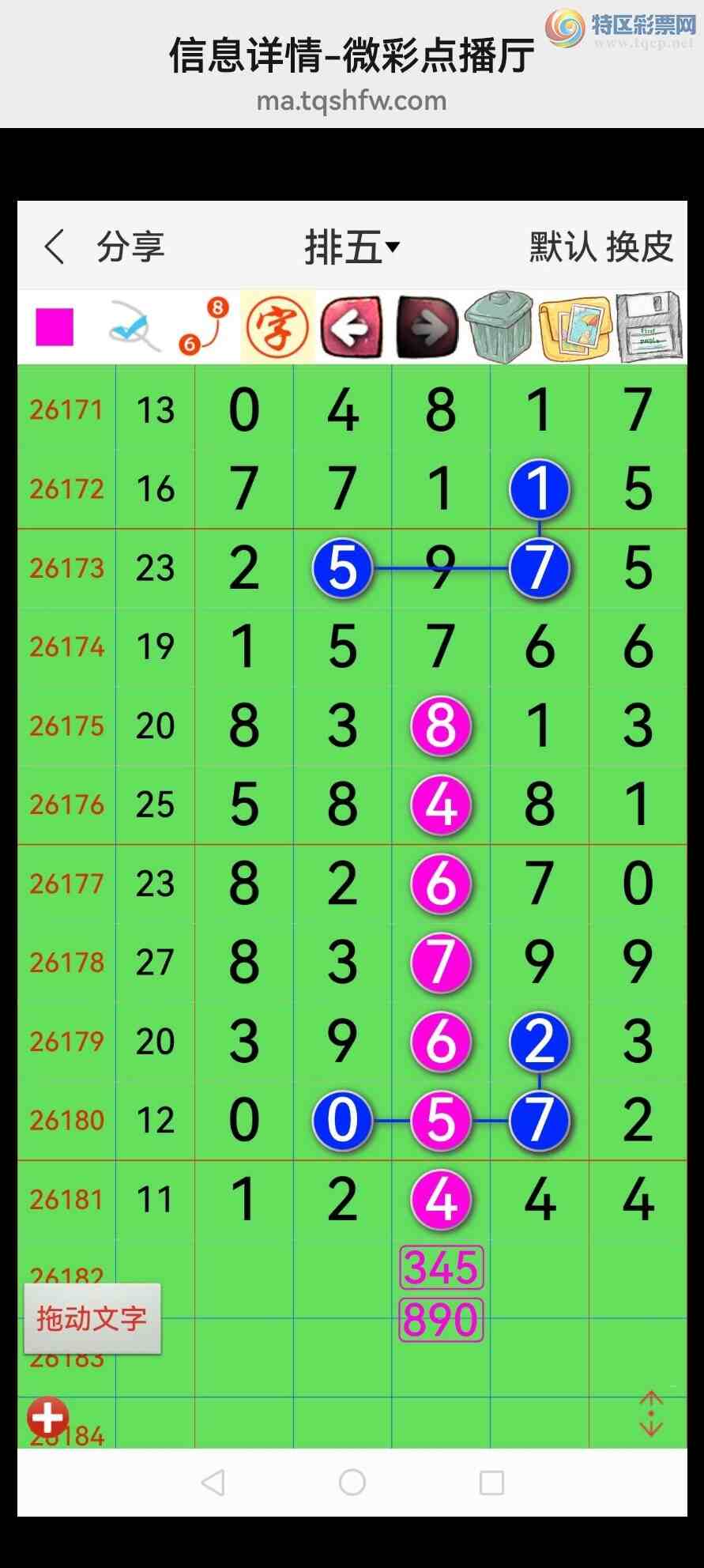Viewport: 704px width, 1568px height.
Task: Tap 换皮 to change skin
Action: click(x=640, y=247)
